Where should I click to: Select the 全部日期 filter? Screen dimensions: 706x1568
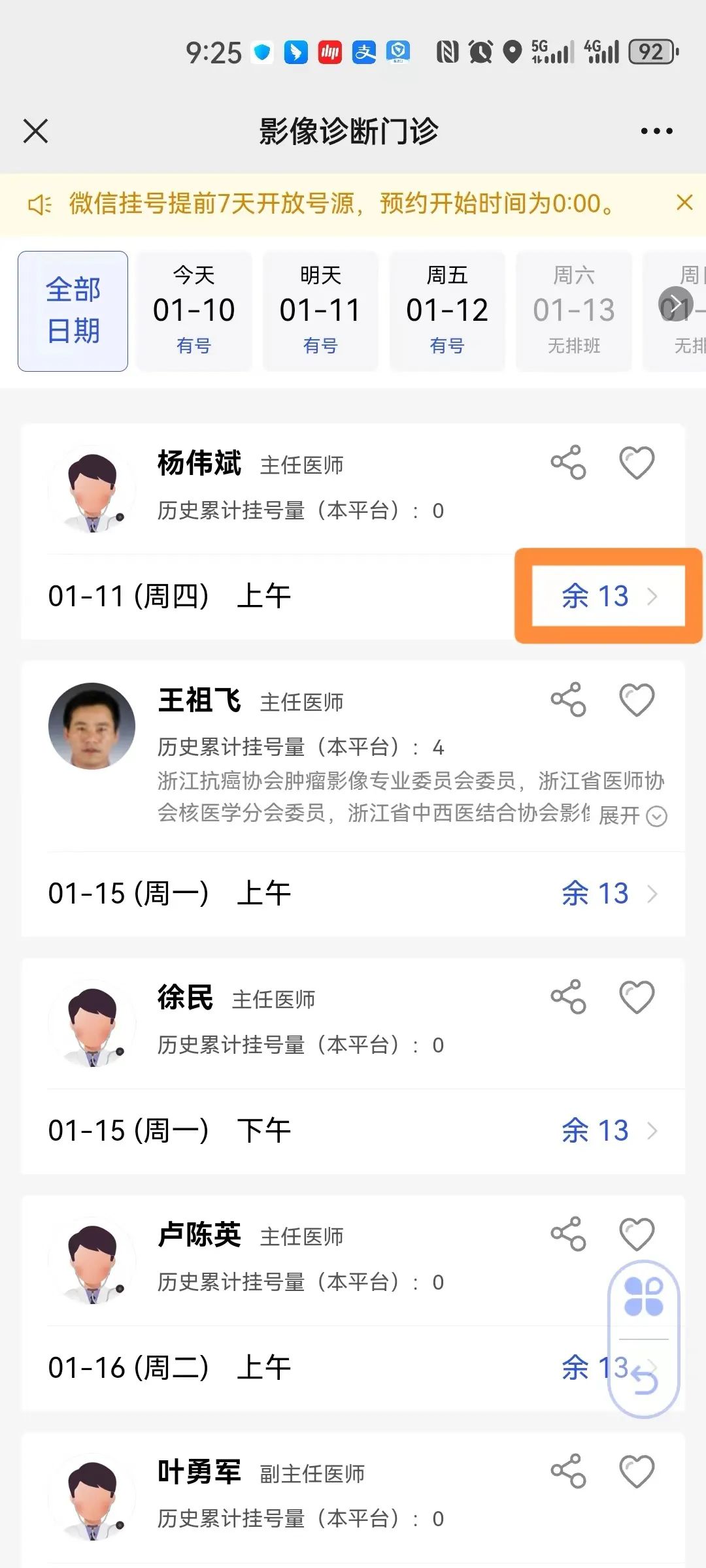(73, 311)
